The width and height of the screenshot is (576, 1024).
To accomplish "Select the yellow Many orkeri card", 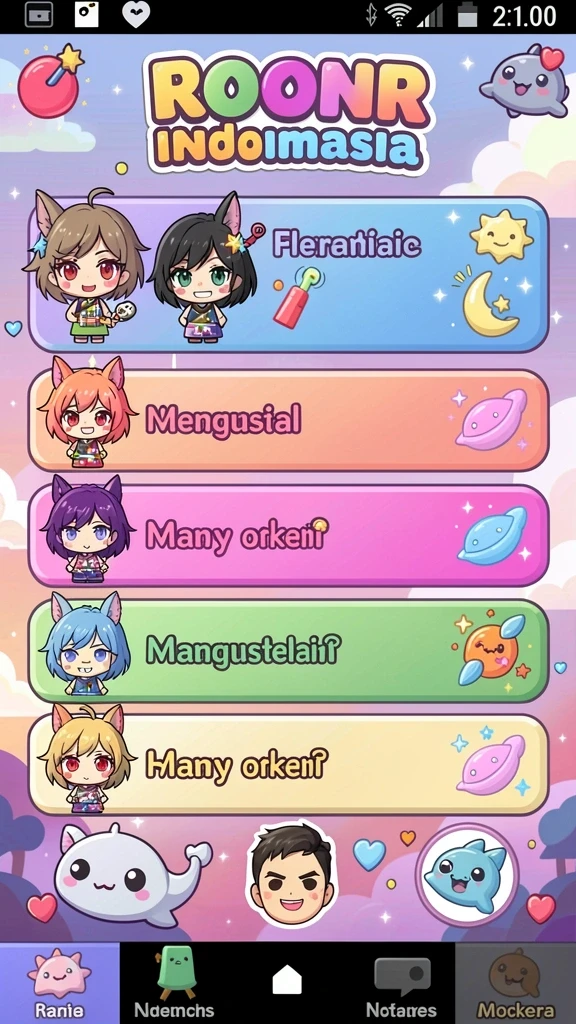I will click(288, 765).
